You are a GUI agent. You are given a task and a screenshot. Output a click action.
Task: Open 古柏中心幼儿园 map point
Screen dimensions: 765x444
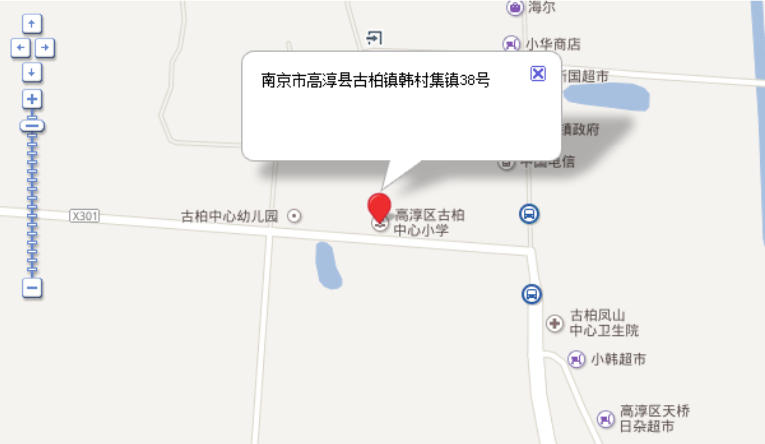[294, 215]
